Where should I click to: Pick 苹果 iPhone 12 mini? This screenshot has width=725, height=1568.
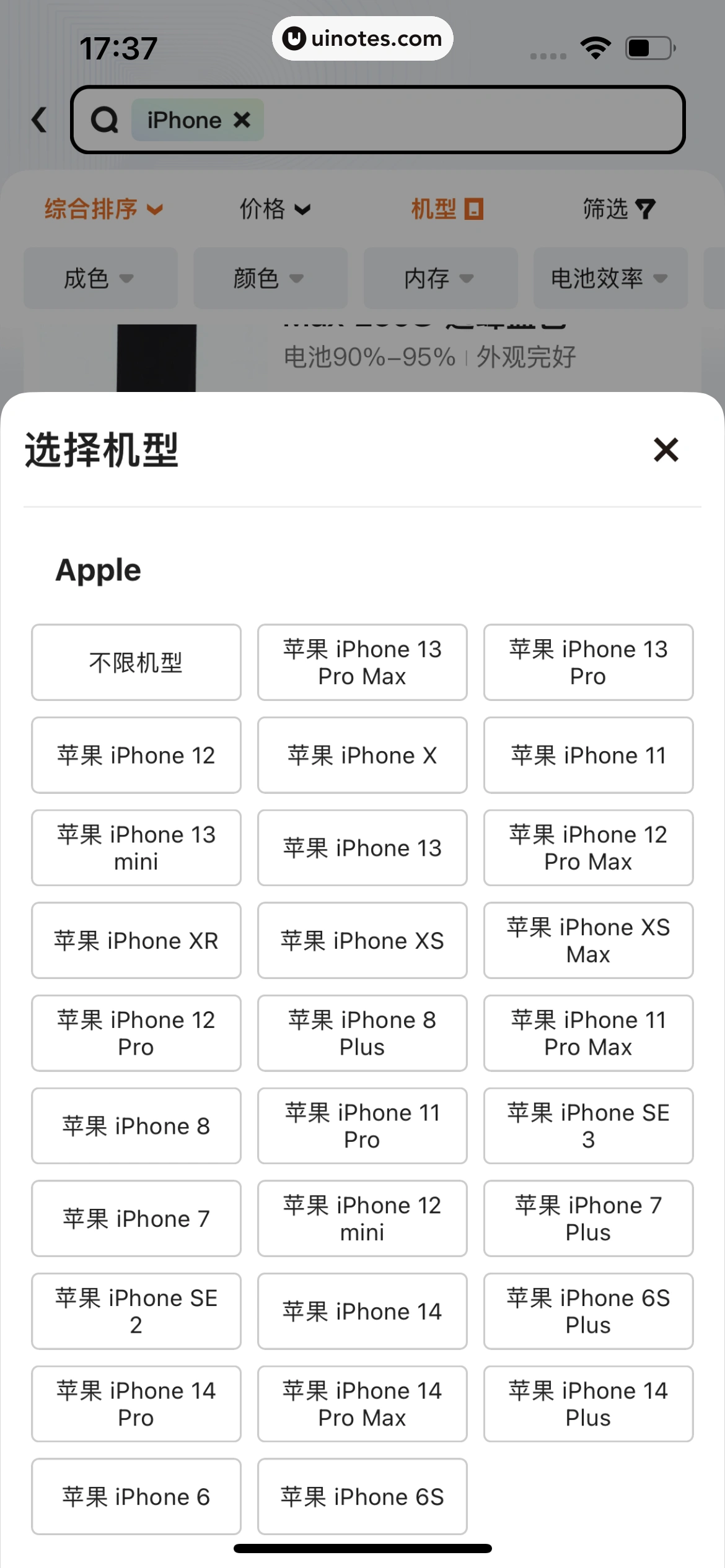pyautogui.click(x=362, y=1218)
